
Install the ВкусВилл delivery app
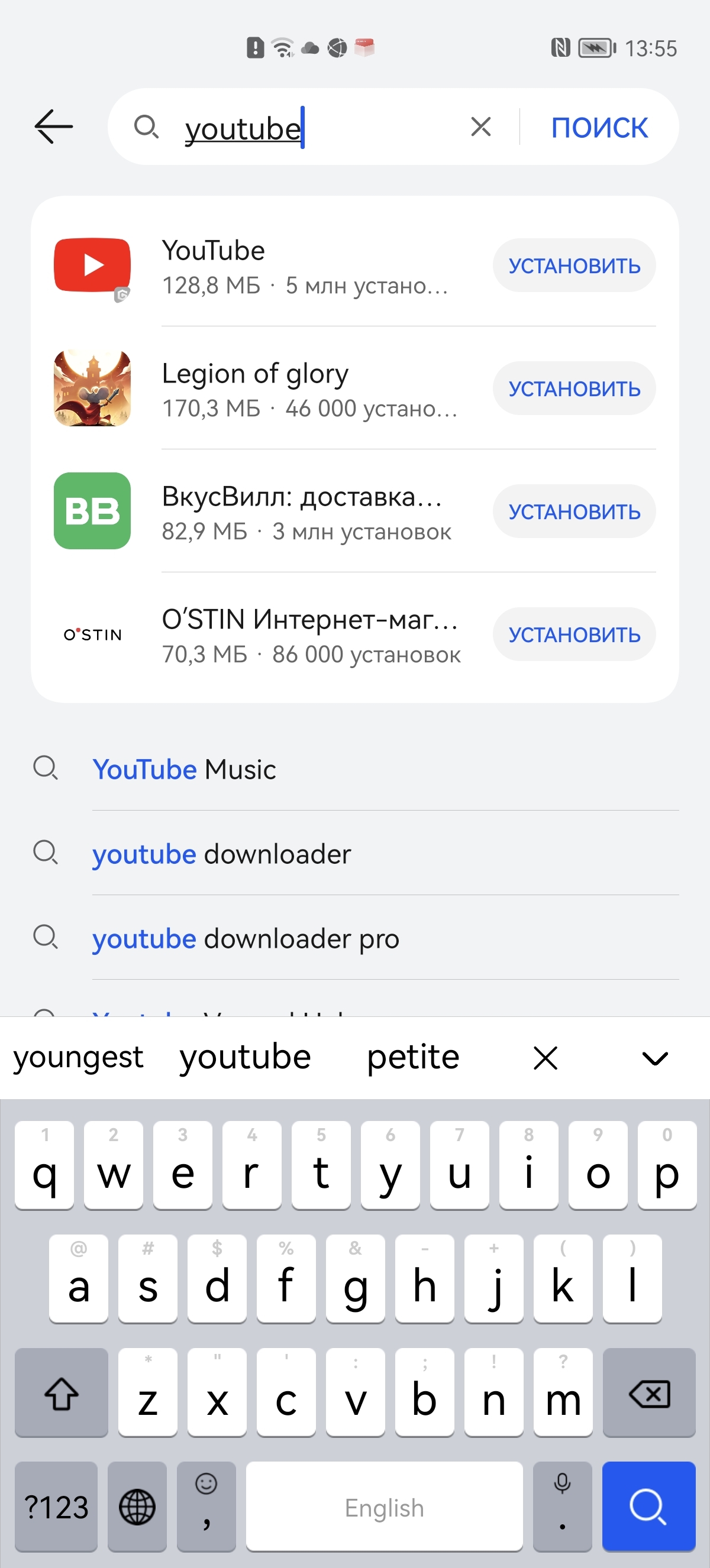[573, 511]
